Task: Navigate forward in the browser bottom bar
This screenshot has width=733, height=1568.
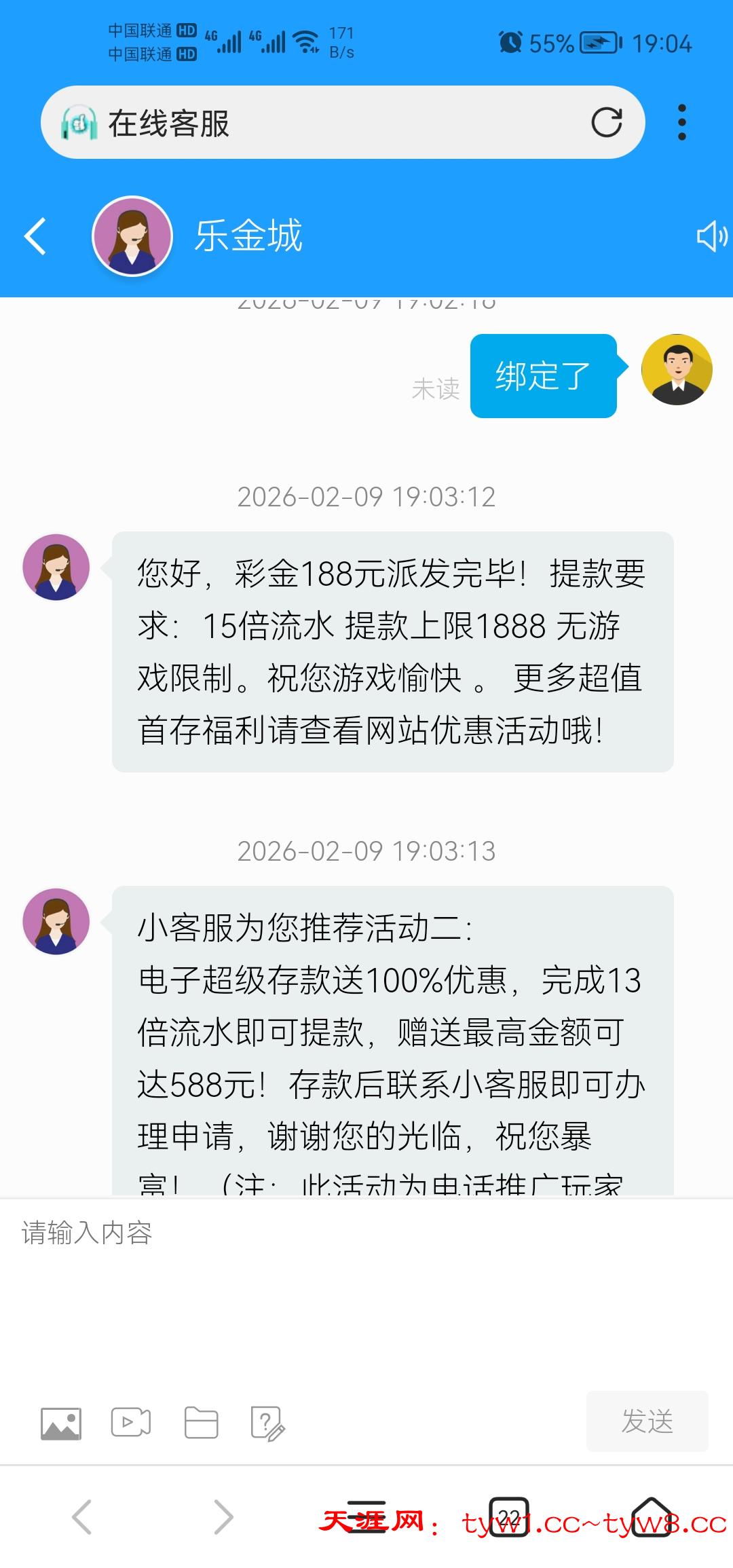Action: click(x=223, y=1516)
